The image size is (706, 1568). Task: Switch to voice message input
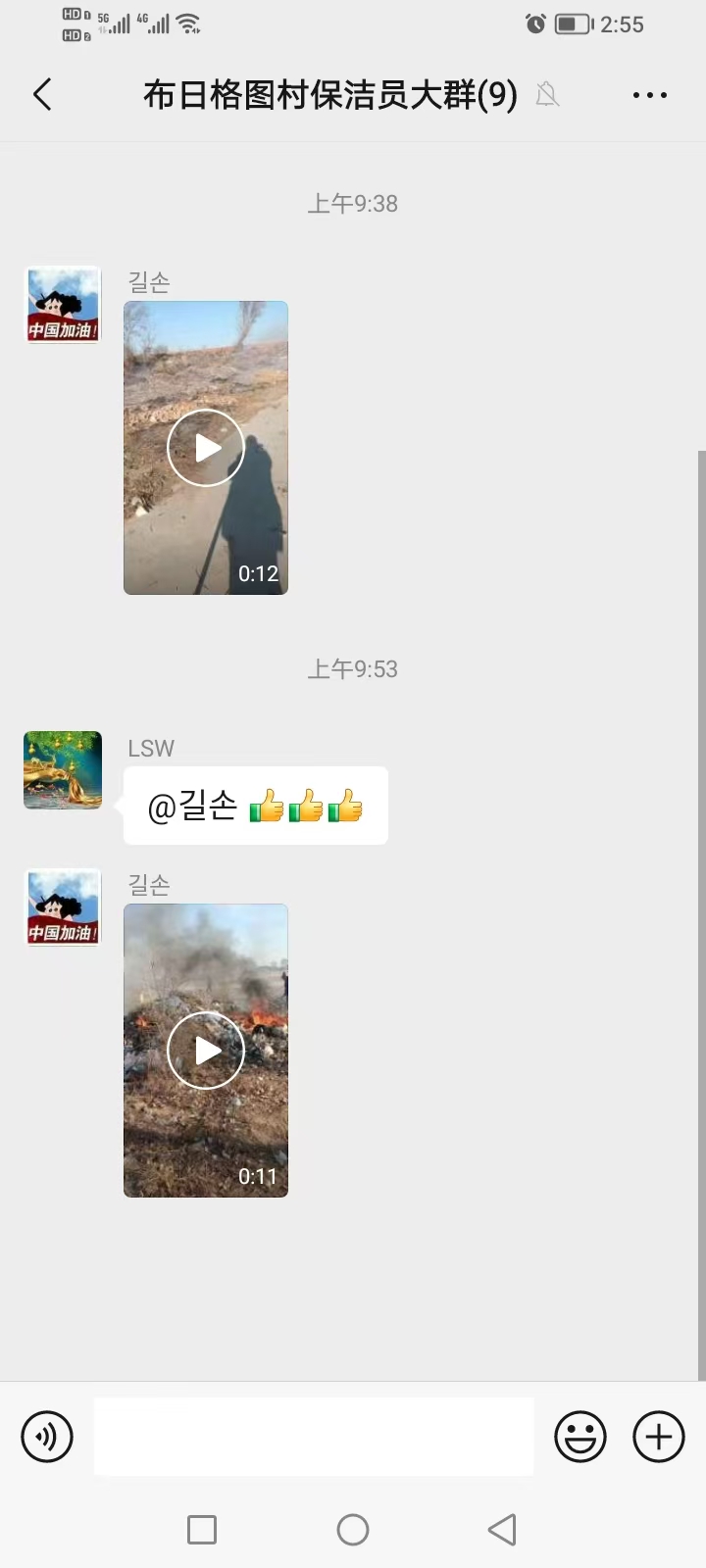click(x=47, y=1437)
